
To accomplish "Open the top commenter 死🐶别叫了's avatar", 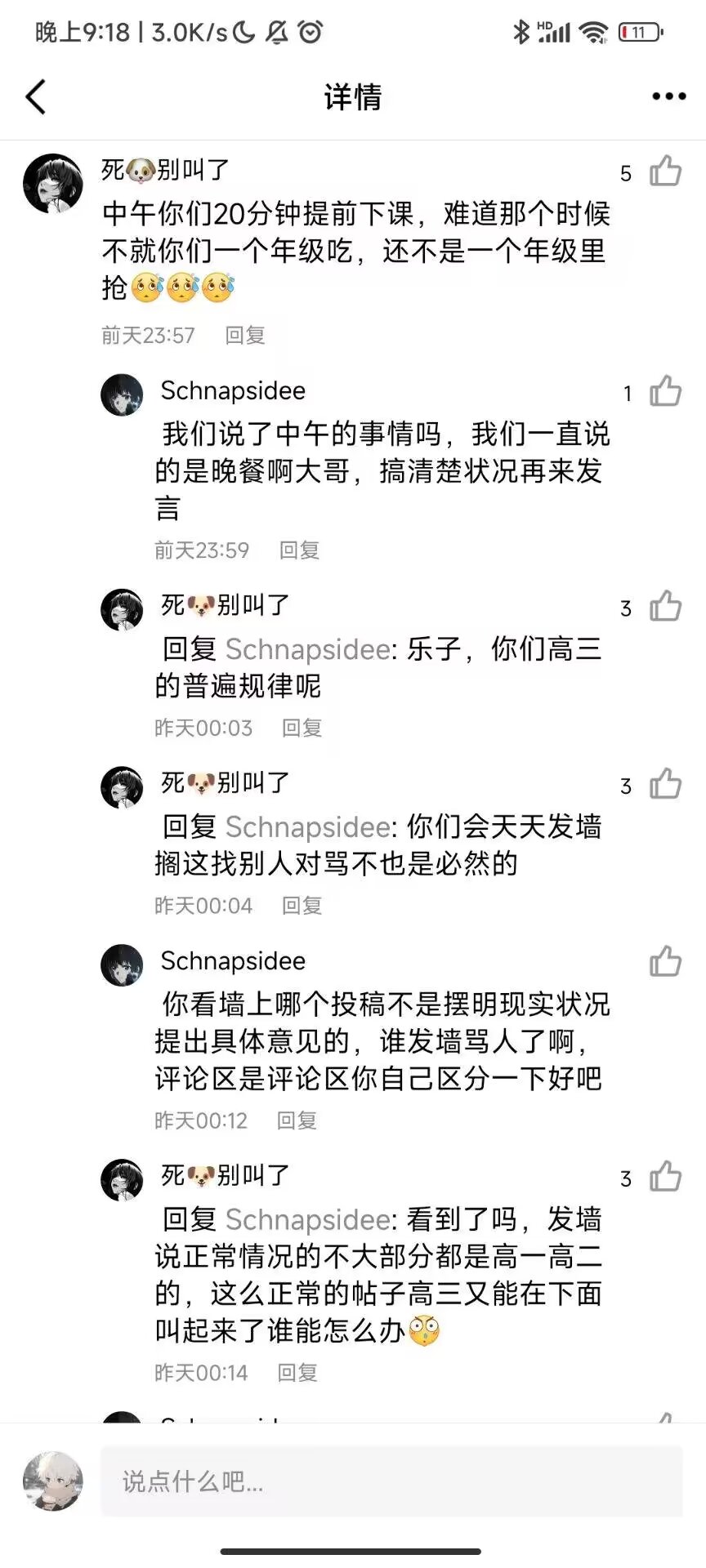I will pos(53,184).
